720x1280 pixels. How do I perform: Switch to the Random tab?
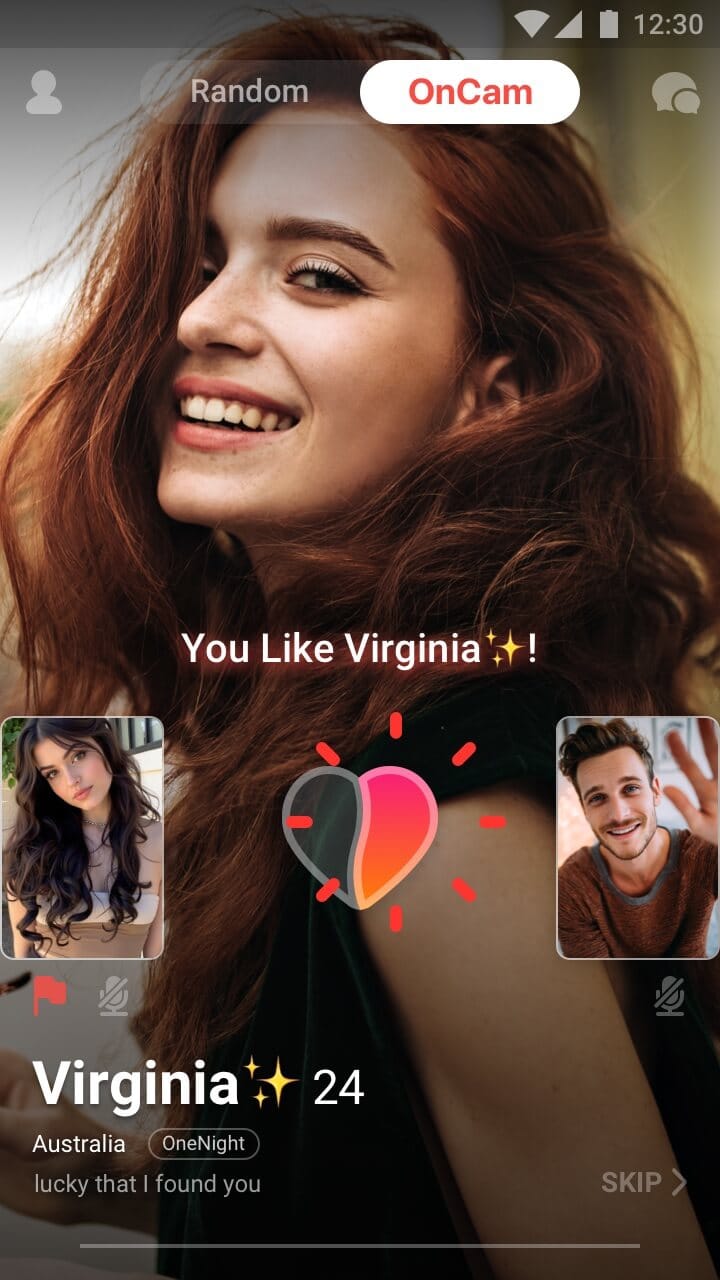pyautogui.click(x=249, y=92)
